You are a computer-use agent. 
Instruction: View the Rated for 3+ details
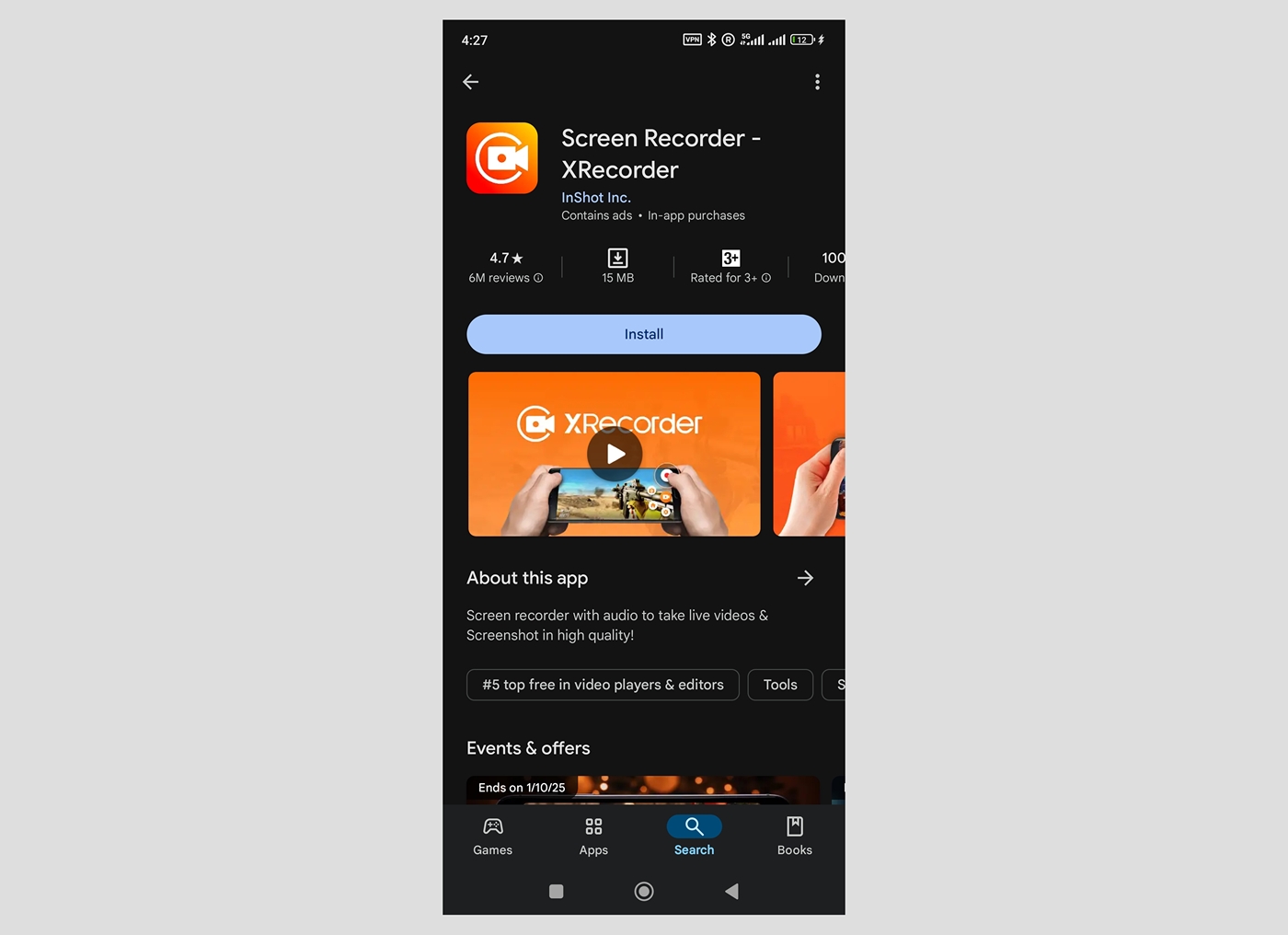coord(730,268)
